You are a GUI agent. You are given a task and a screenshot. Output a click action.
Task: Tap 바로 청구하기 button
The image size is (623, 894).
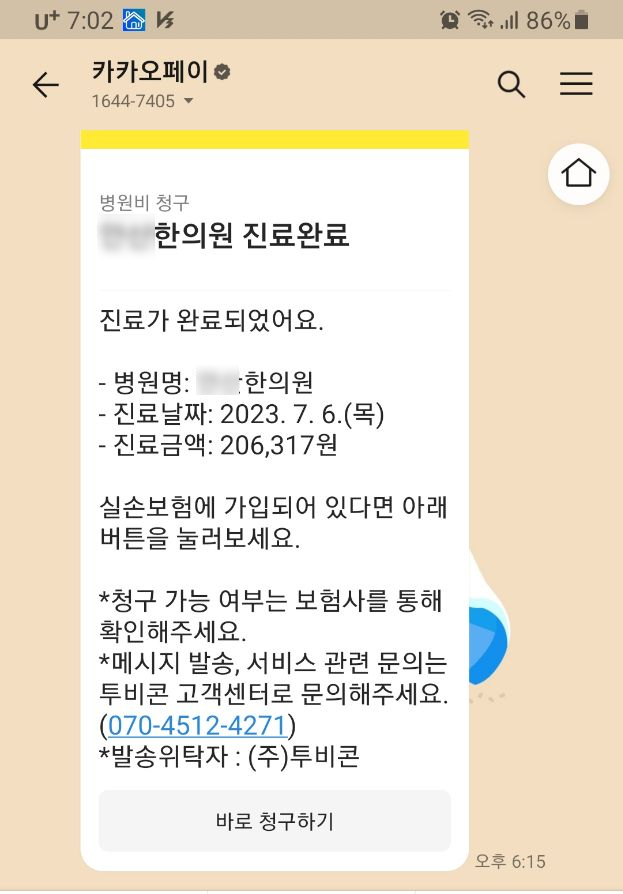point(275,821)
